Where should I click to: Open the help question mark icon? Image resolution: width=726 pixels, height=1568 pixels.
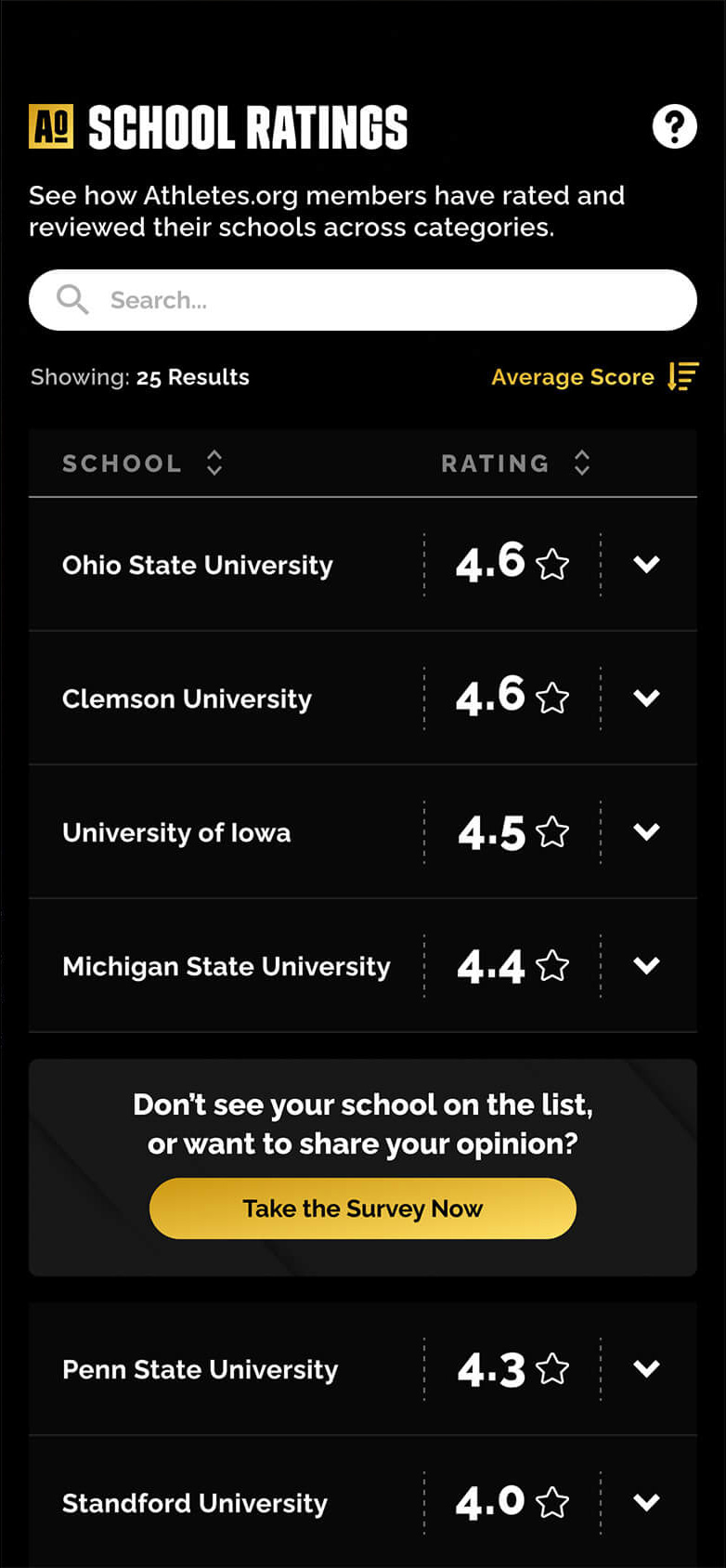pos(674,126)
